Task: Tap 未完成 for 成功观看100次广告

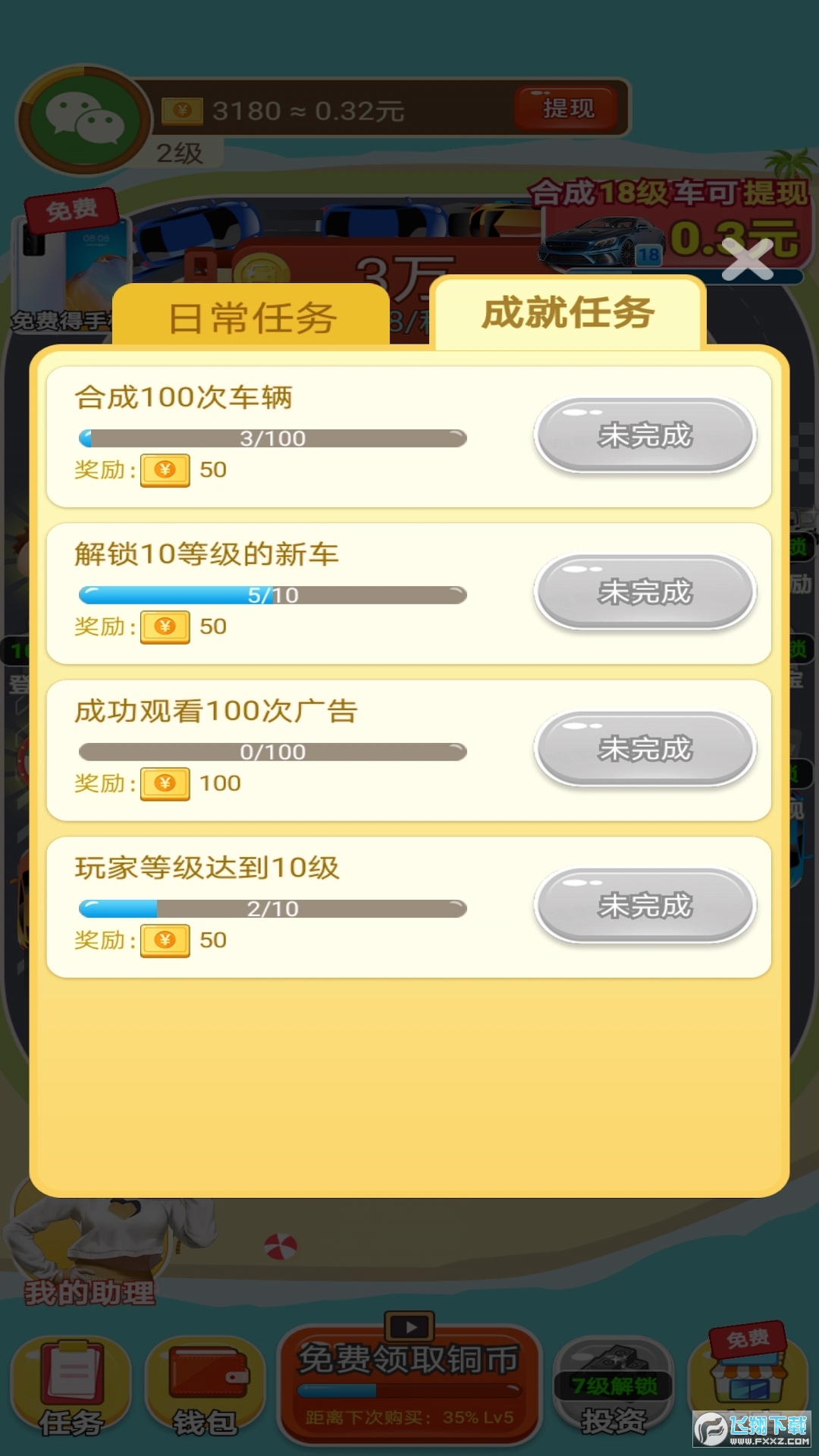Action: coord(645,749)
